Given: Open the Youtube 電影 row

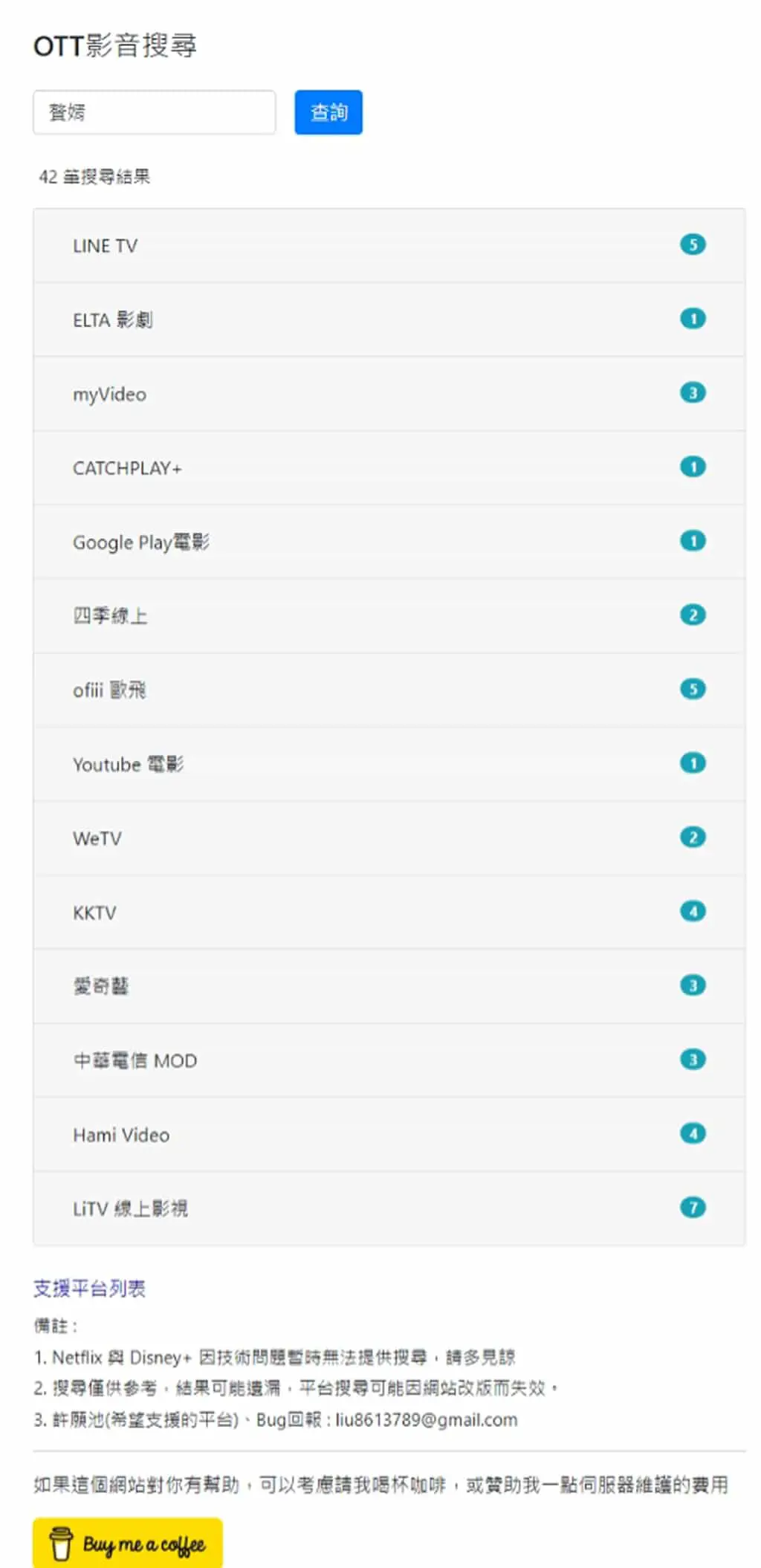Looking at the screenshot, I should 389,764.
